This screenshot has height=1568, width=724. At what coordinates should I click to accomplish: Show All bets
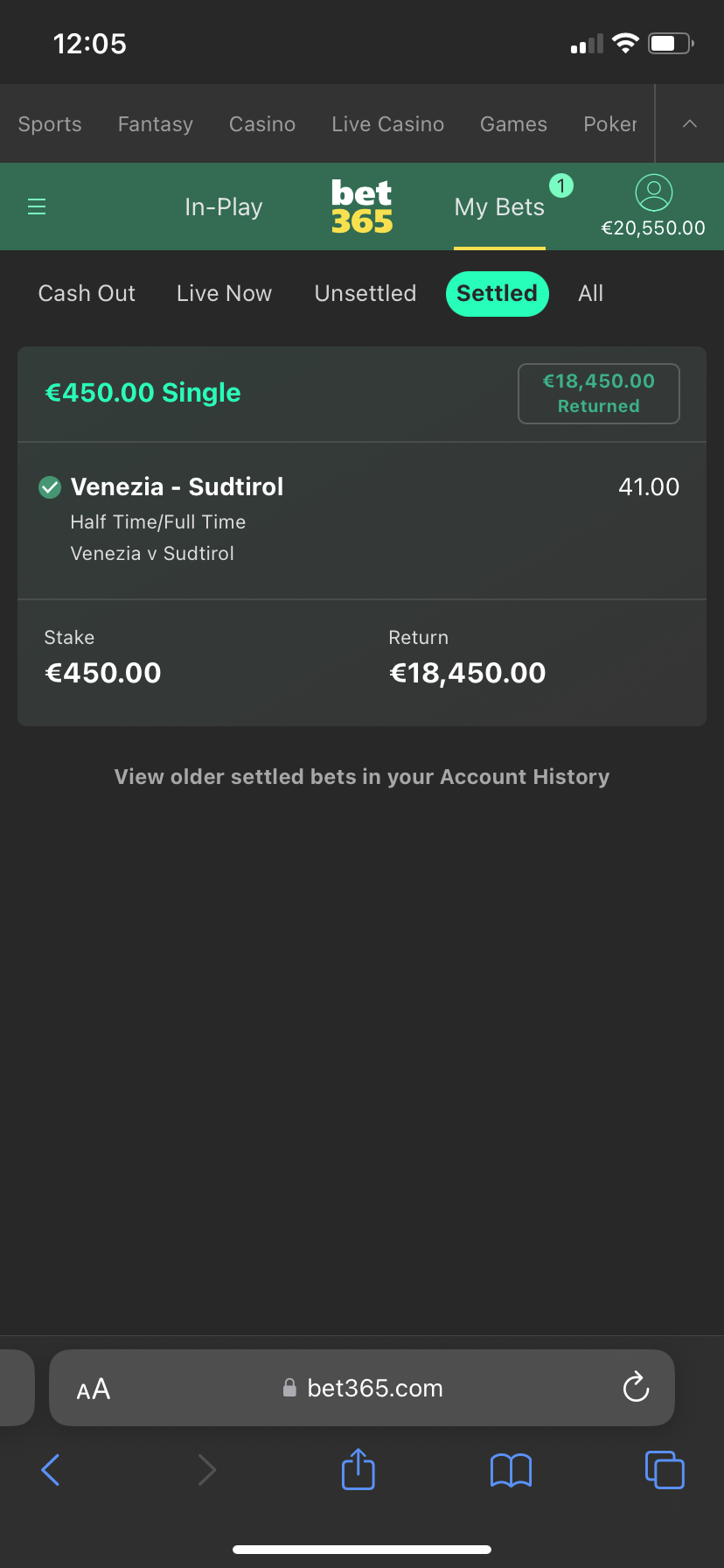pos(591,293)
